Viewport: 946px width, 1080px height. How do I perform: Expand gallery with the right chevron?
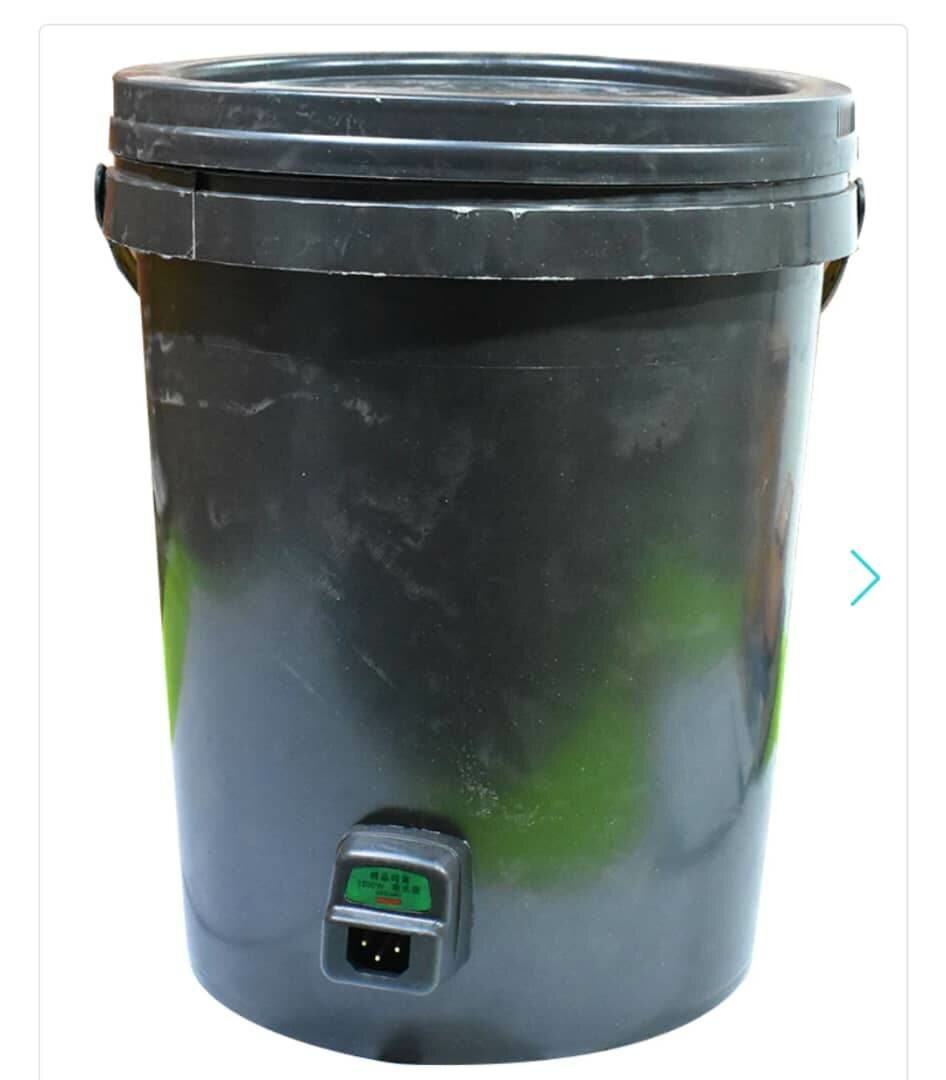(x=864, y=578)
